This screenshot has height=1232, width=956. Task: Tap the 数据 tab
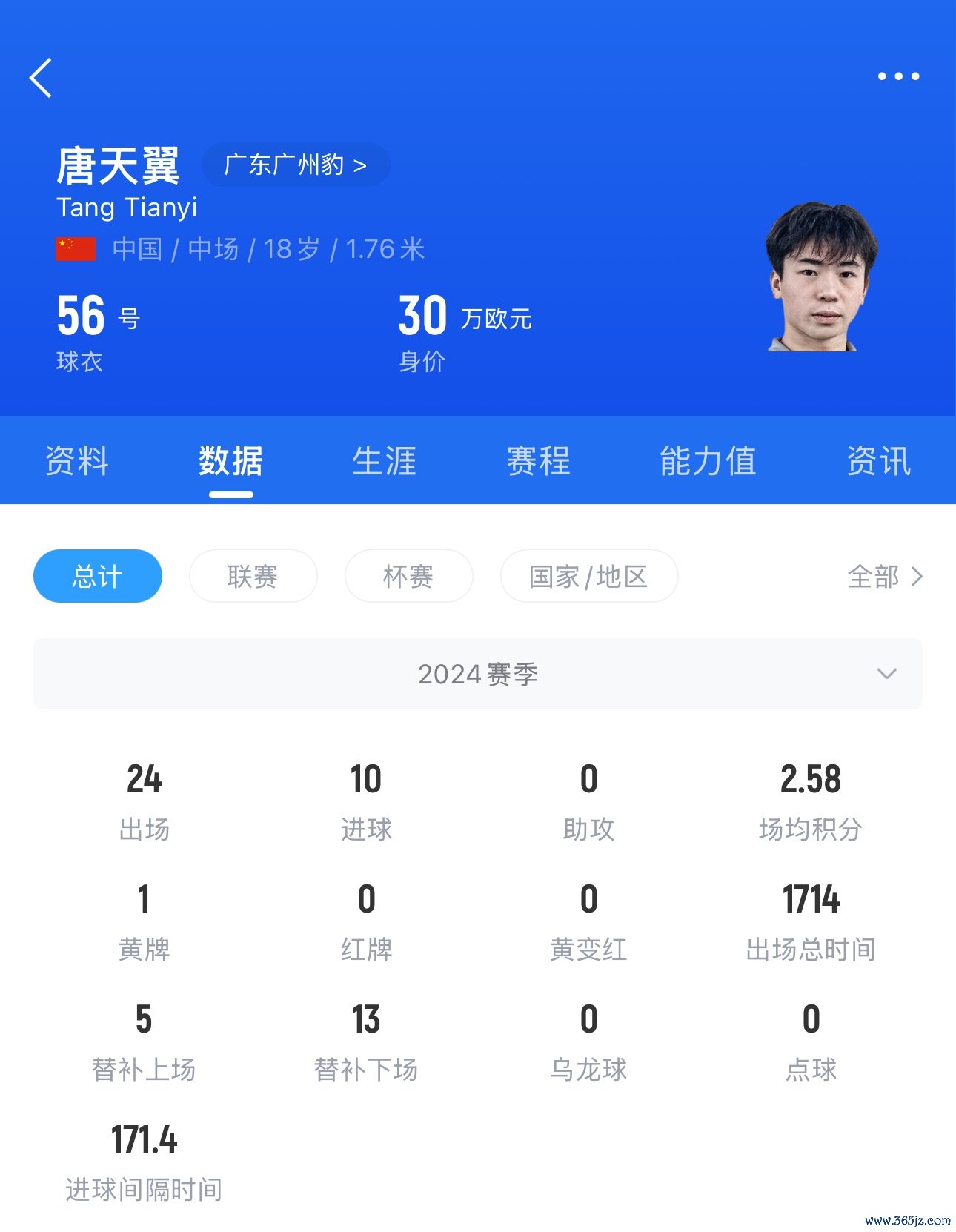pos(230,461)
